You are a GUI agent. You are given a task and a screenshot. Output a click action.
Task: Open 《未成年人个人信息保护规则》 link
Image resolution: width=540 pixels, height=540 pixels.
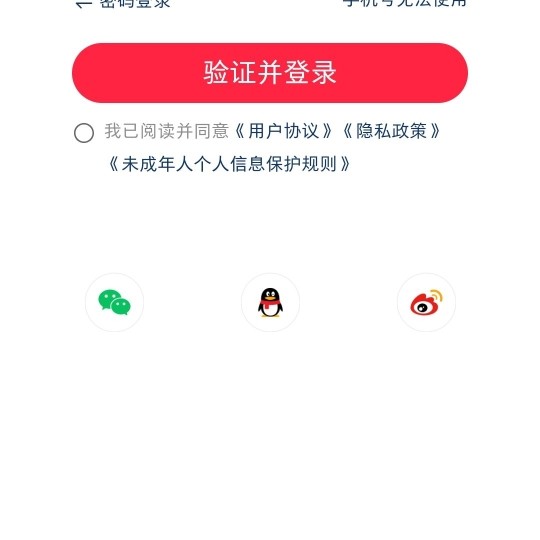pyautogui.click(x=229, y=164)
